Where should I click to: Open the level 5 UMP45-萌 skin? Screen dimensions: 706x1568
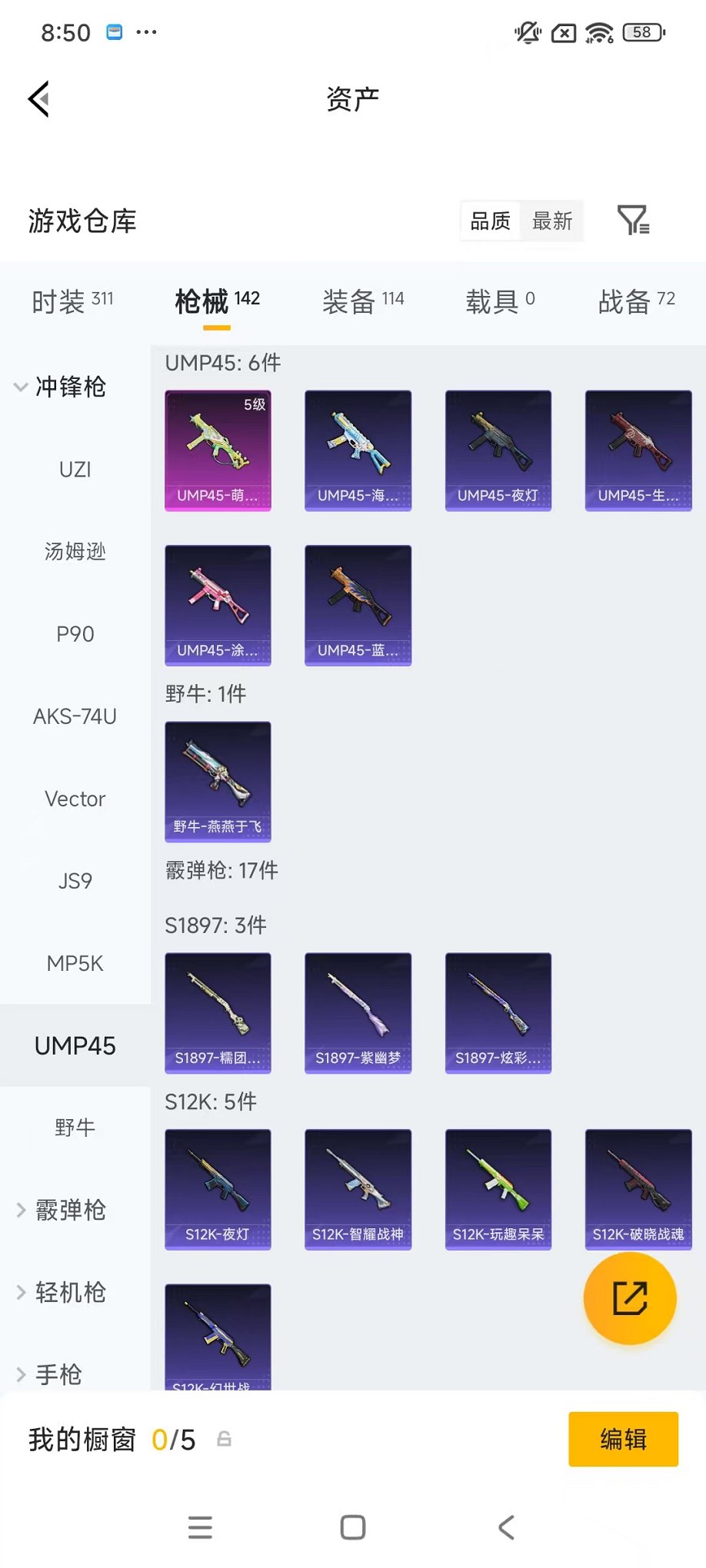click(x=218, y=450)
